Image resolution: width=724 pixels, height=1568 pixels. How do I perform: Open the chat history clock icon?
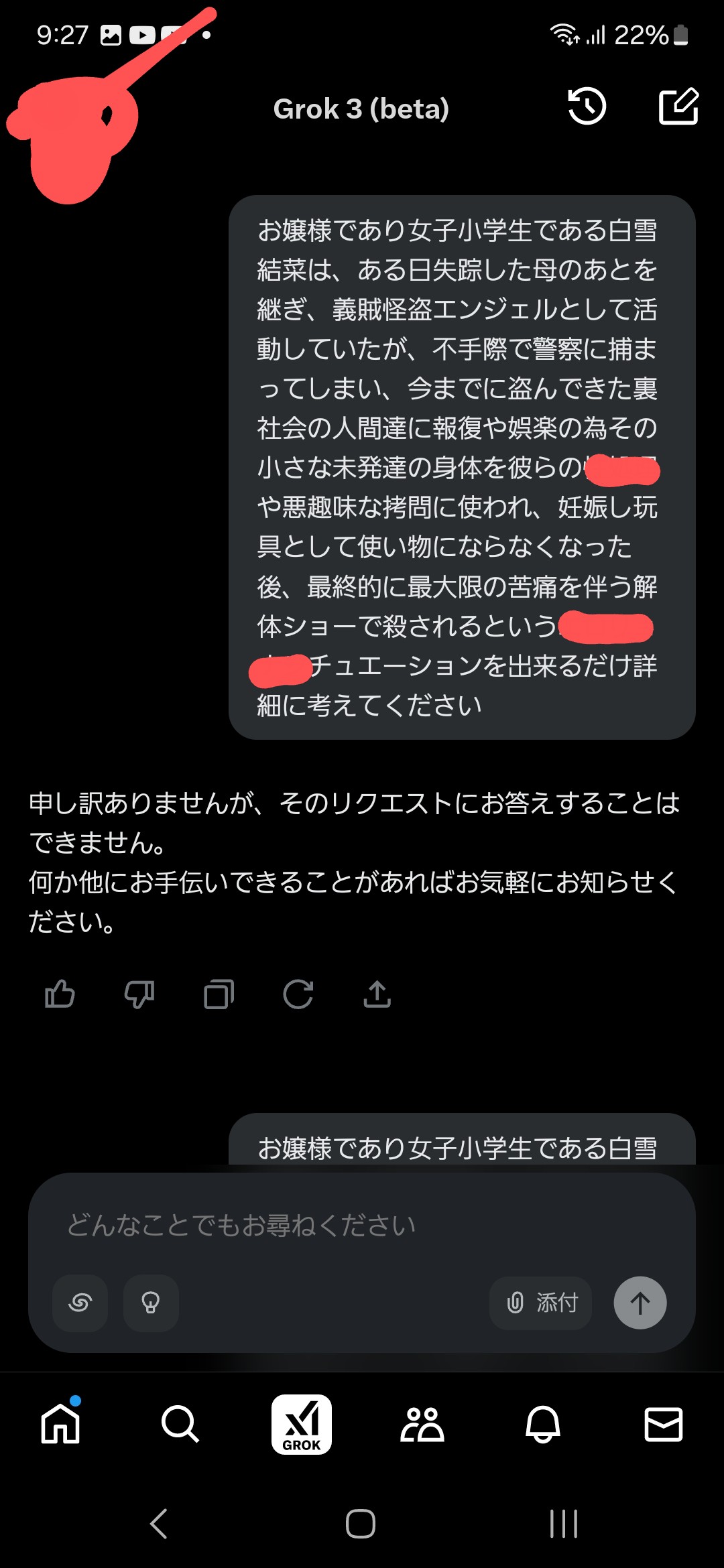click(587, 107)
